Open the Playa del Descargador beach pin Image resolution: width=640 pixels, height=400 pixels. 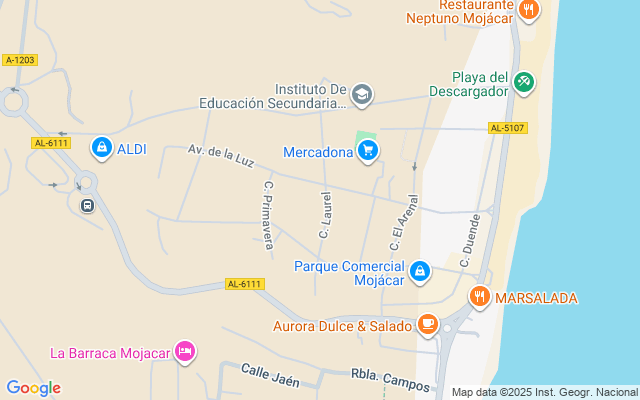(525, 84)
